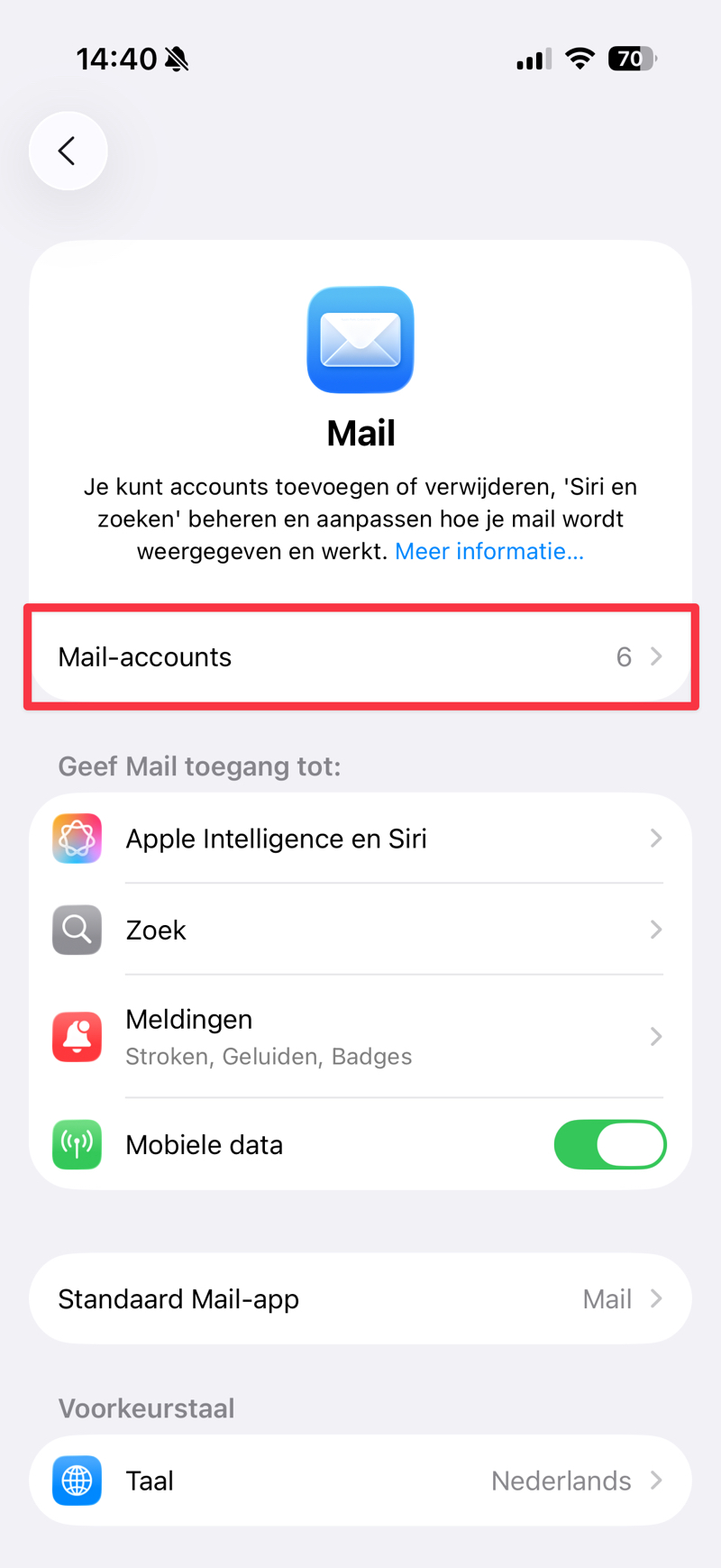This screenshot has width=721, height=1568.
Task: Open the Meer informatie link
Action: (x=488, y=551)
